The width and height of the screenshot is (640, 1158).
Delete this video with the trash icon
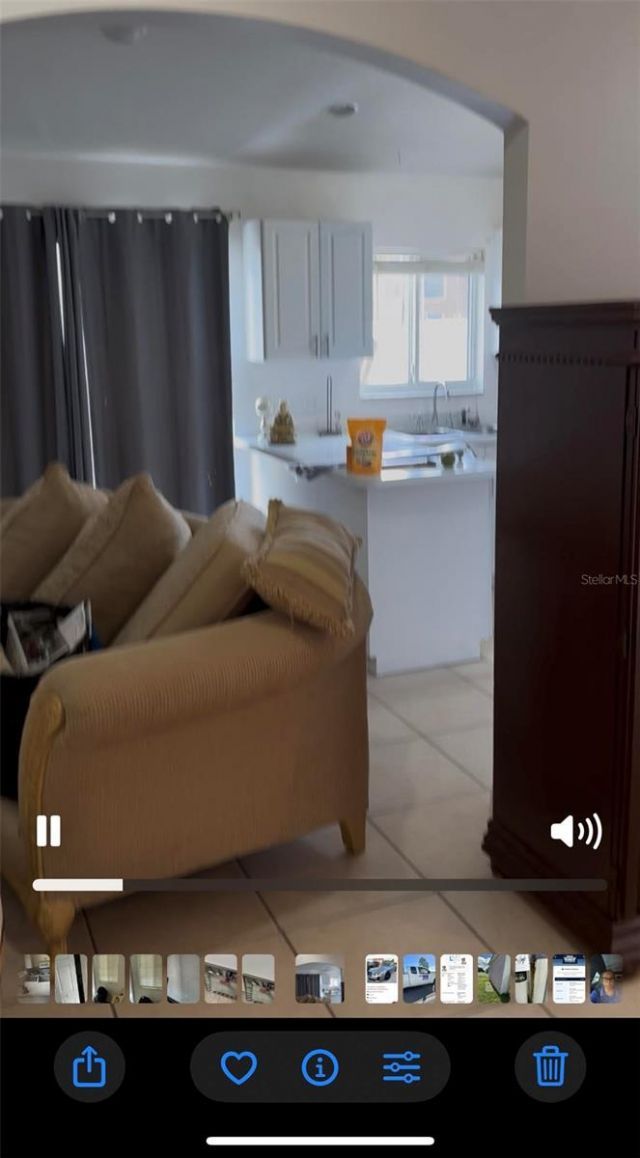(550, 1067)
